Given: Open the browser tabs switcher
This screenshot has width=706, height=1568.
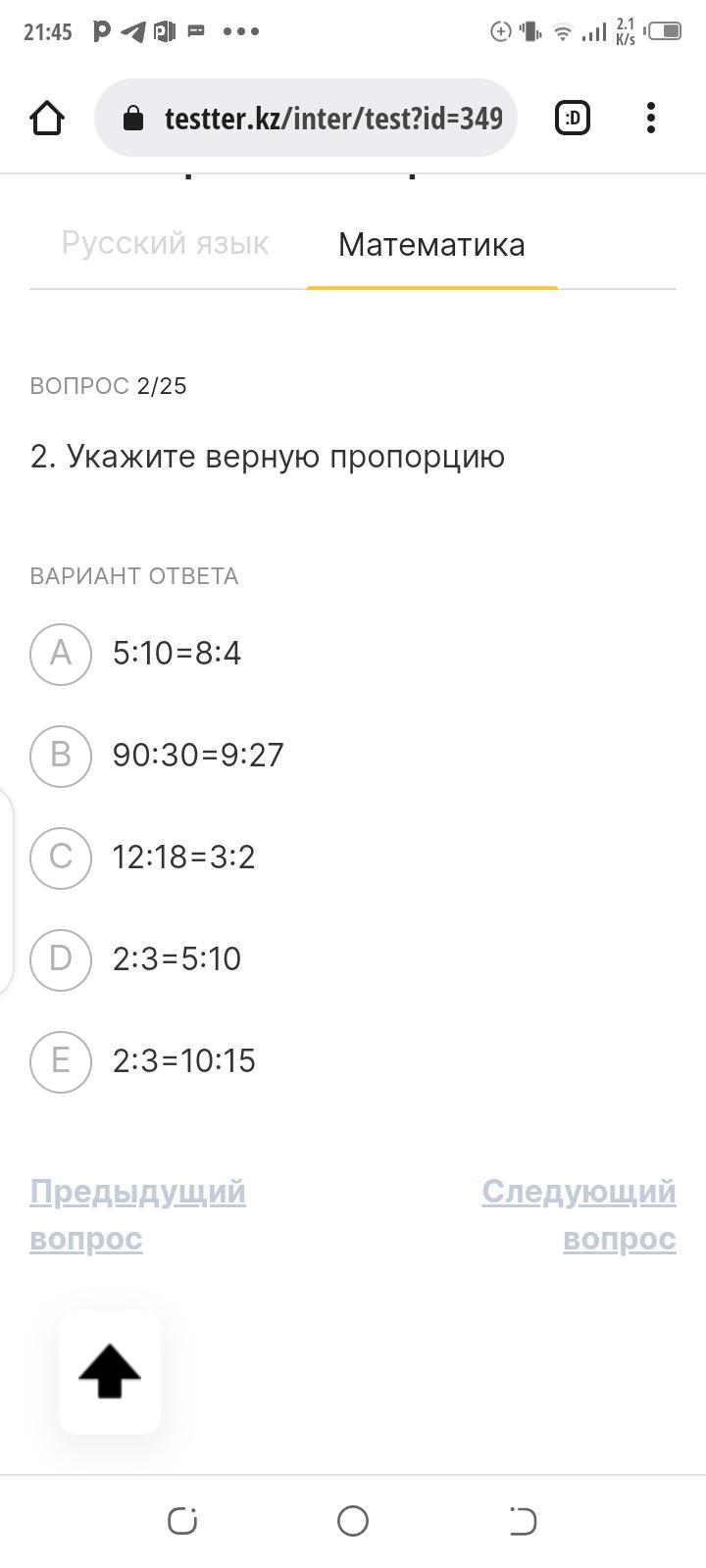Looking at the screenshot, I should click(572, 119).
